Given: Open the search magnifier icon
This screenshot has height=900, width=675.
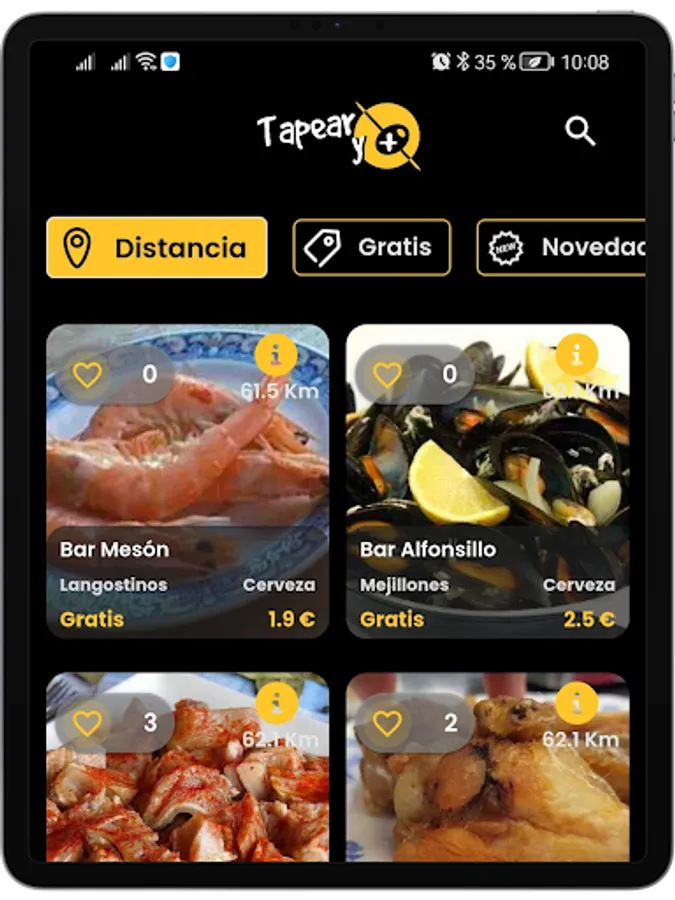Looking at the screenshot, I should click(x=580, y=131).
